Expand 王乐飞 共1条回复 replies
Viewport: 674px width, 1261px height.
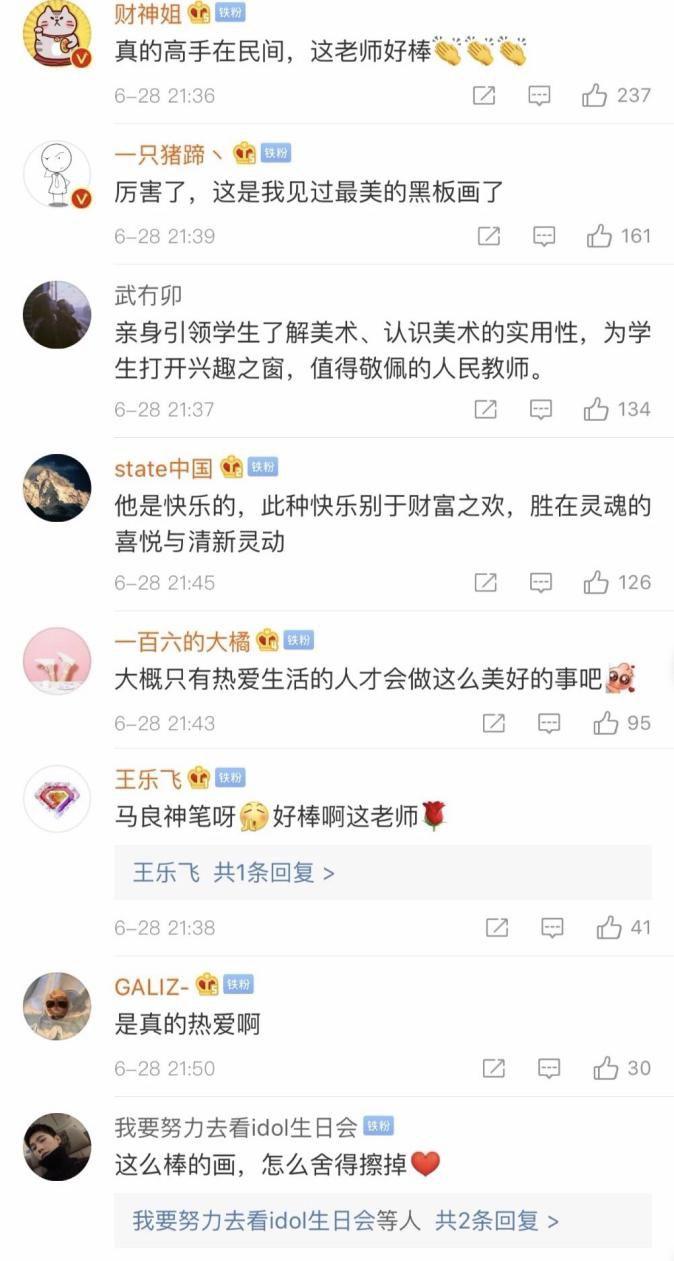click(x=234, y=873)
